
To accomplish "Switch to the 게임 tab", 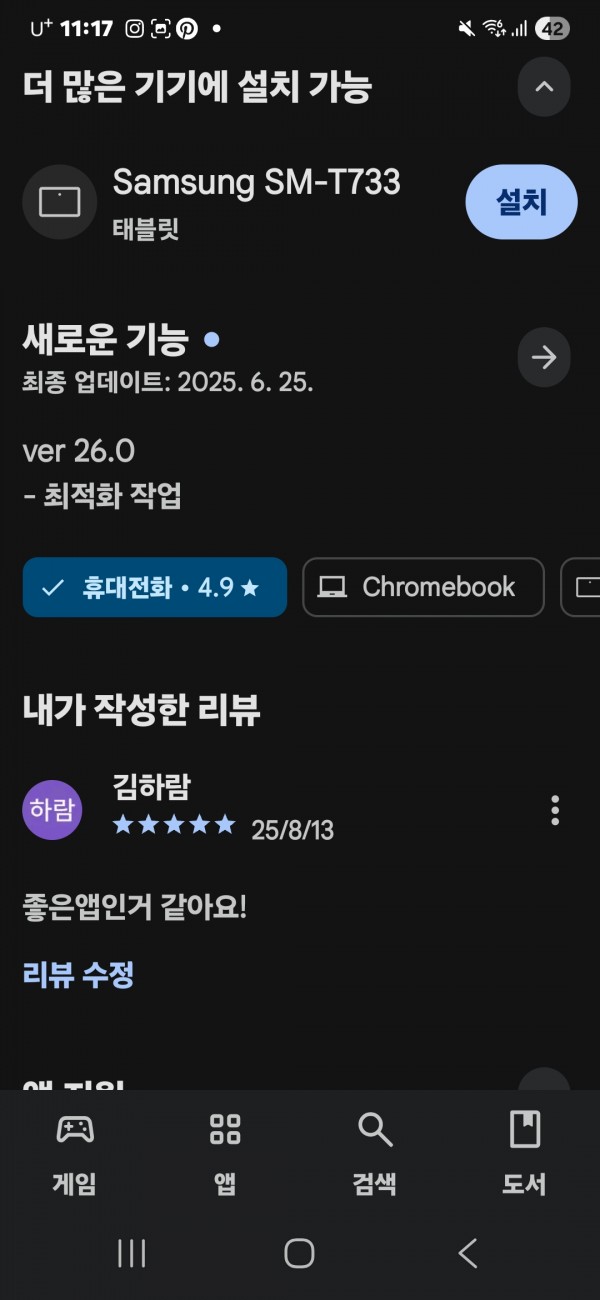I will point(75,1153).
